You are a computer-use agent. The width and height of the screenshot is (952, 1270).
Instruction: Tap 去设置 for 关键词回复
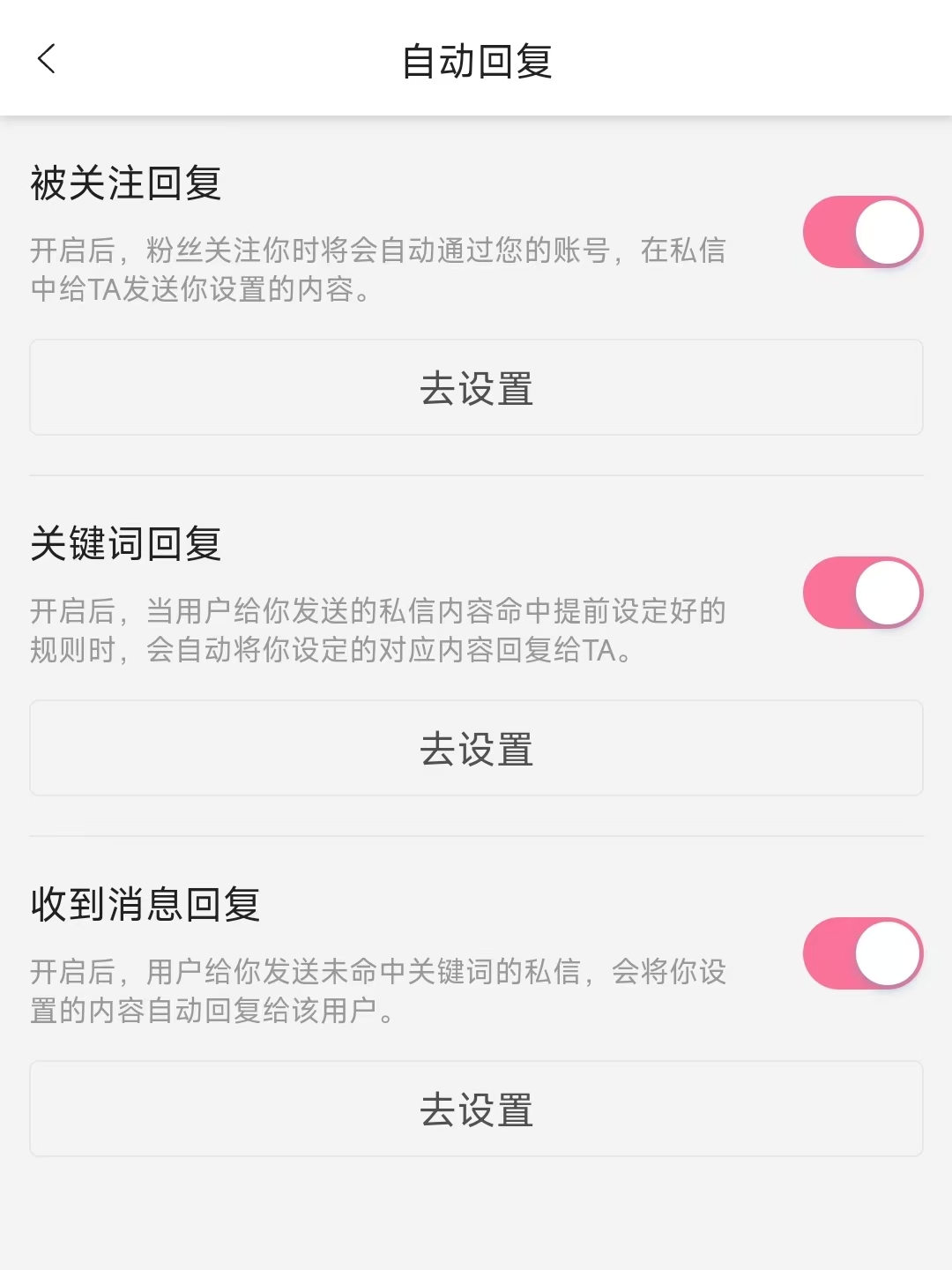[476, 749]
